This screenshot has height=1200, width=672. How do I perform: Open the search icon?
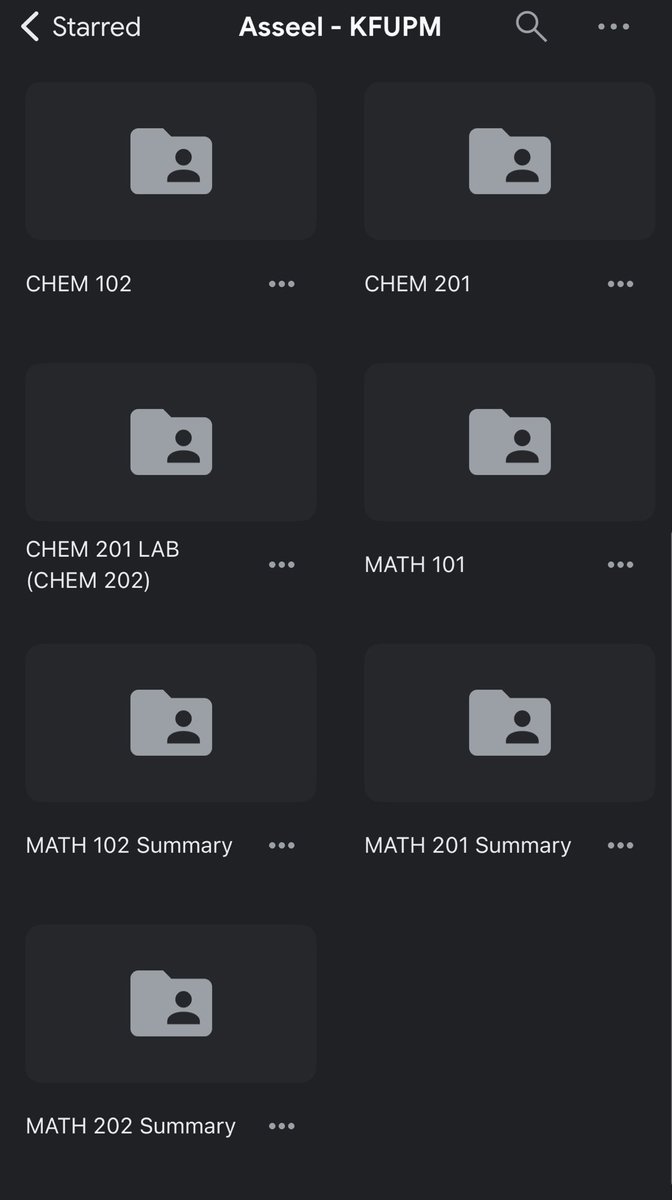click(531, 27)
